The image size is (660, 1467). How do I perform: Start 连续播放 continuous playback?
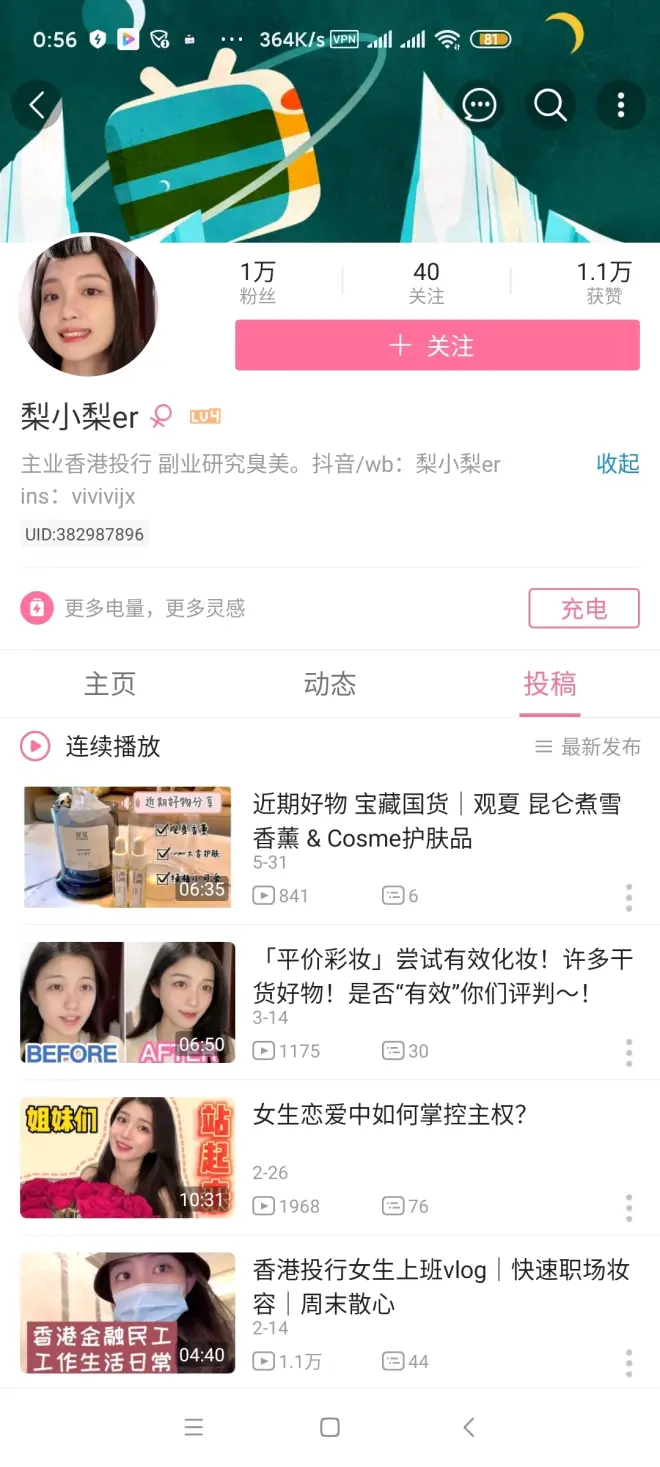pos(91,746)
